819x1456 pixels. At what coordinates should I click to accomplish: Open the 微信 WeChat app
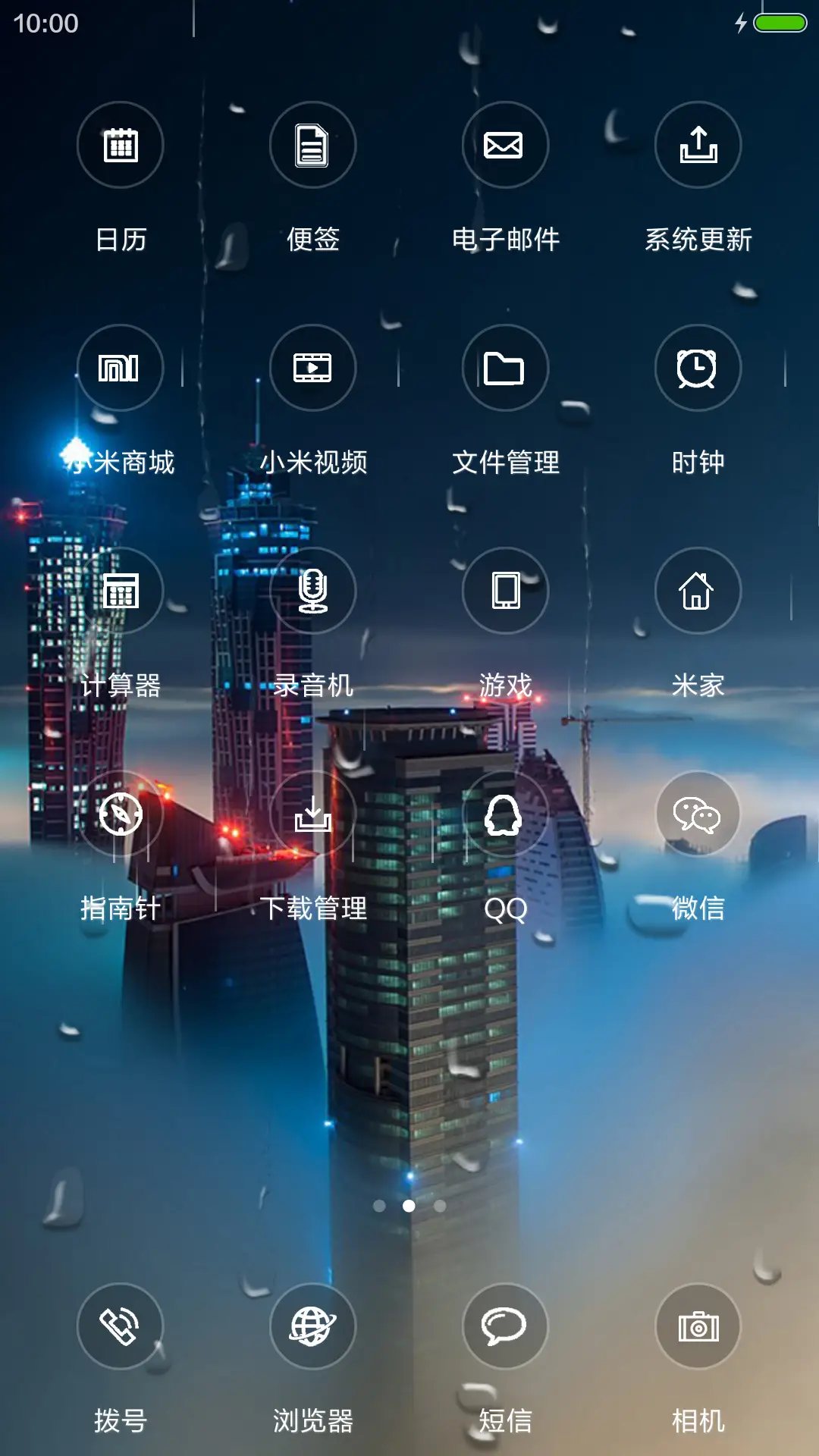[x=698, y=812]
